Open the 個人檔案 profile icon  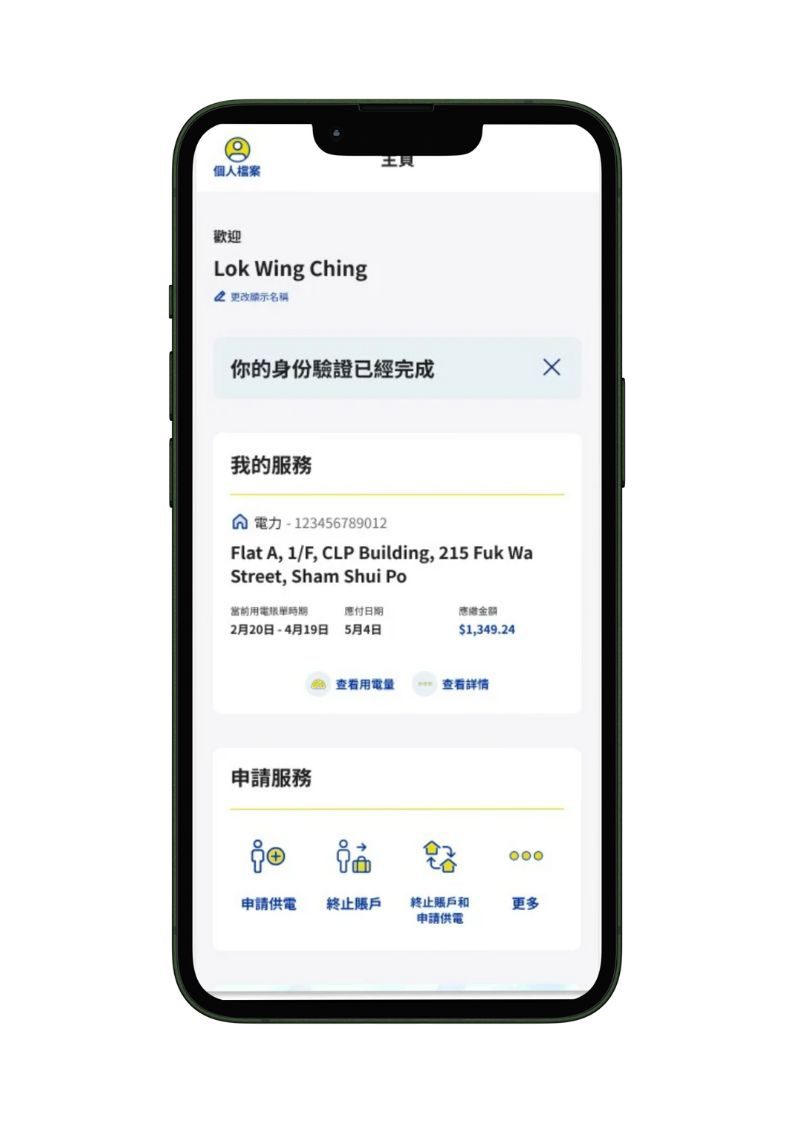click(237, 156)
